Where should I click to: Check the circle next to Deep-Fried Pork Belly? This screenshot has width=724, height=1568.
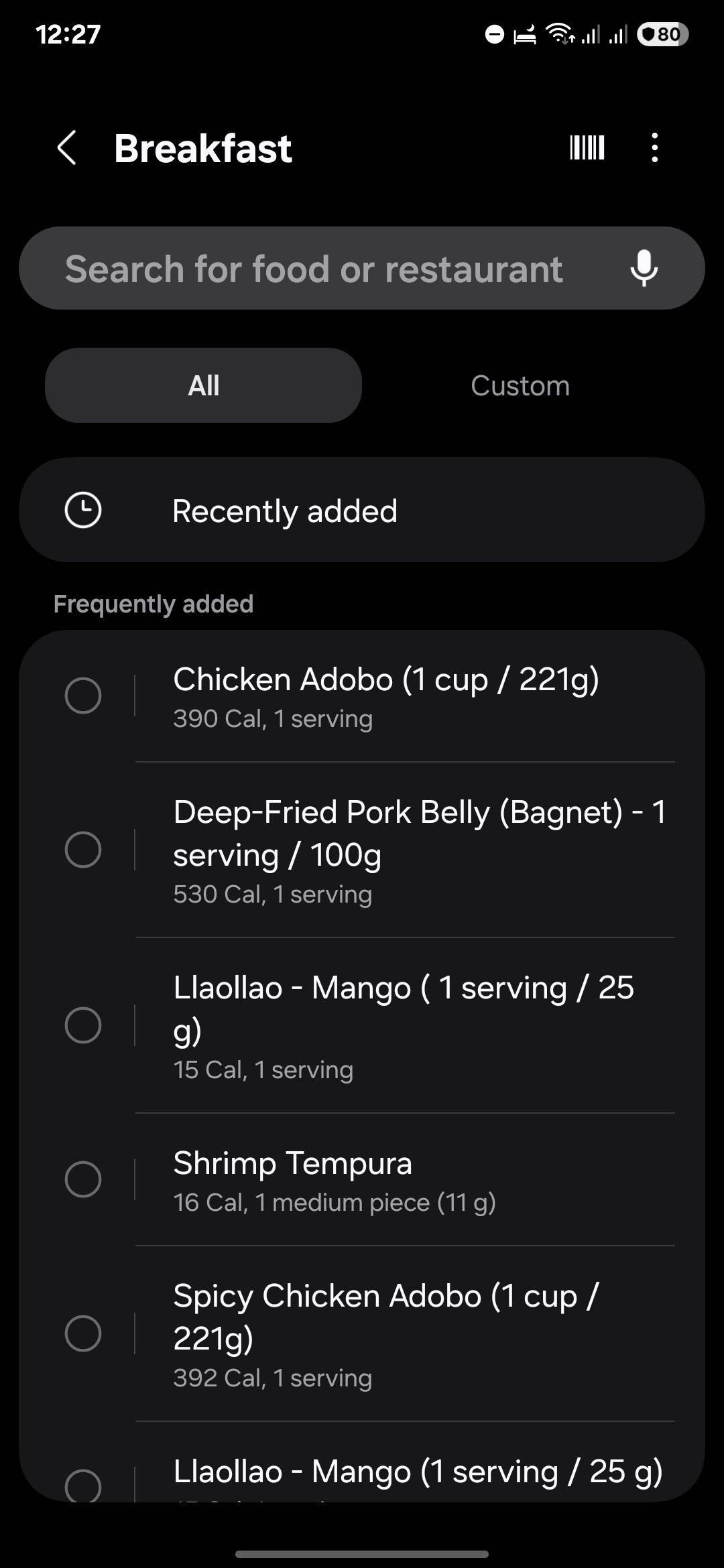coord(83,851)
